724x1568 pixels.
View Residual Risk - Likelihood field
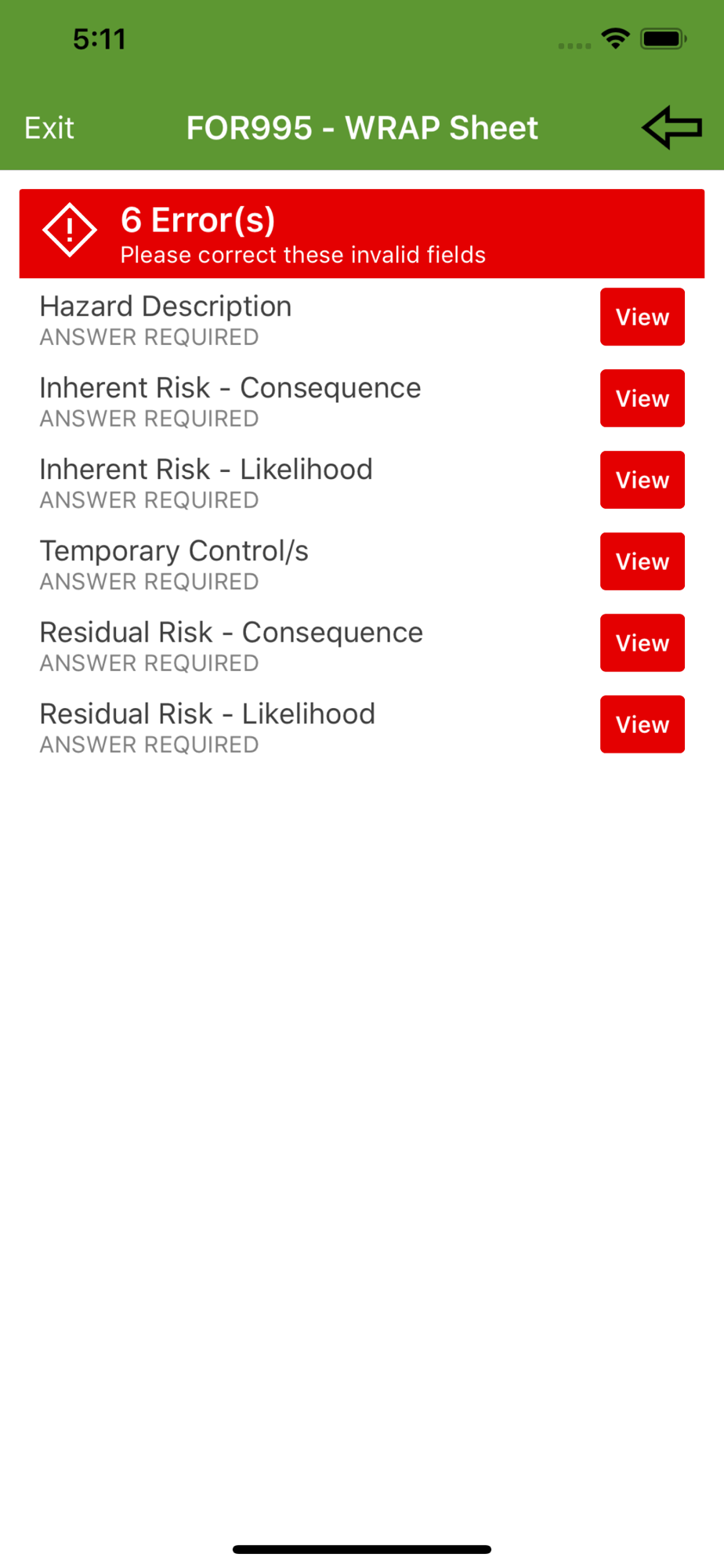point(643,724)
